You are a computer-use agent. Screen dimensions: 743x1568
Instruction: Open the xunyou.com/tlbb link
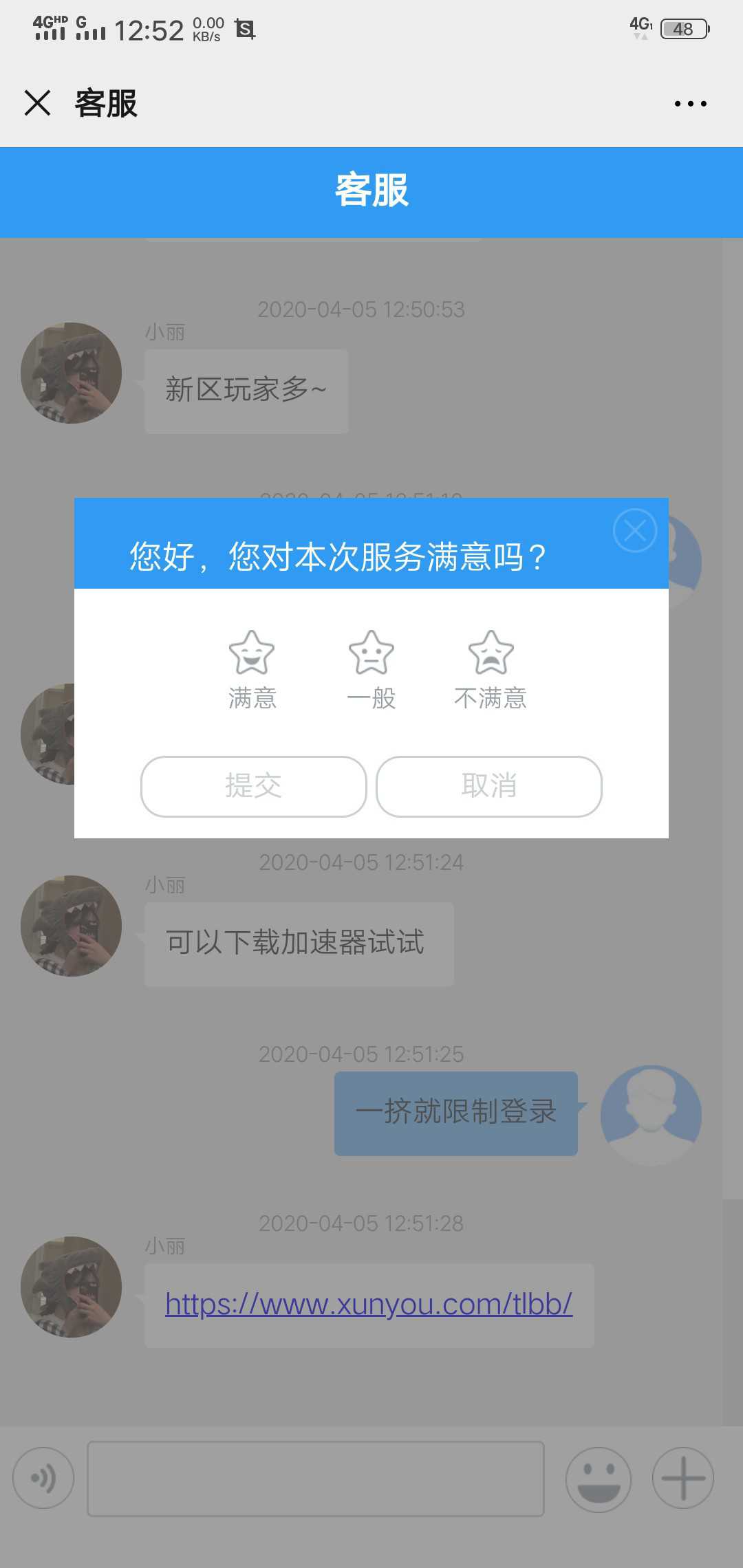point(369,1305)
